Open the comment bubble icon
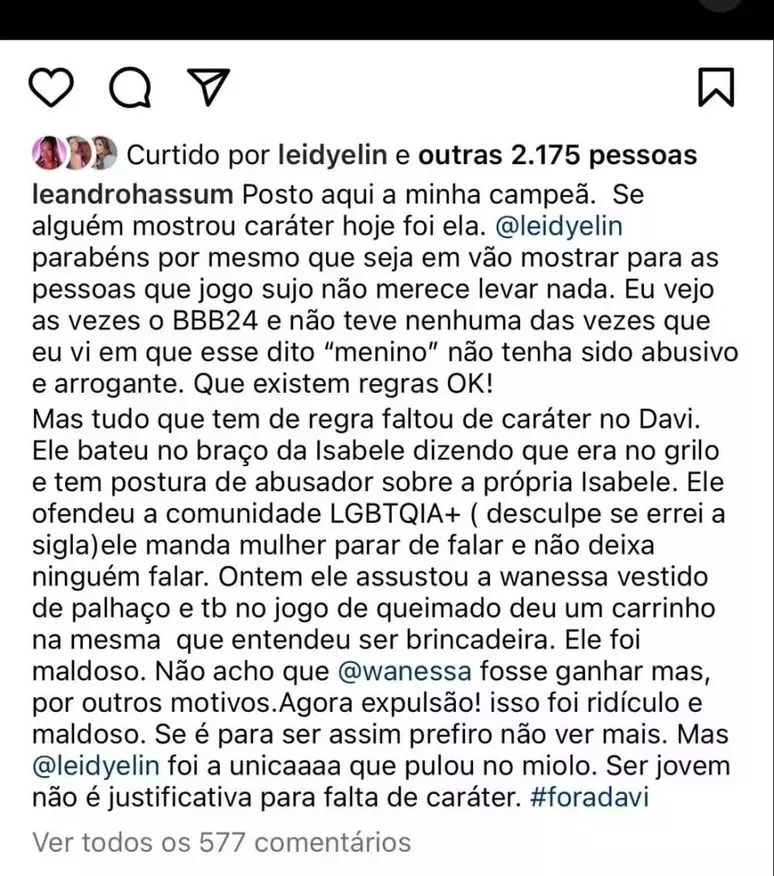Viewport: 774px width, 876px height. pos(128,88)
